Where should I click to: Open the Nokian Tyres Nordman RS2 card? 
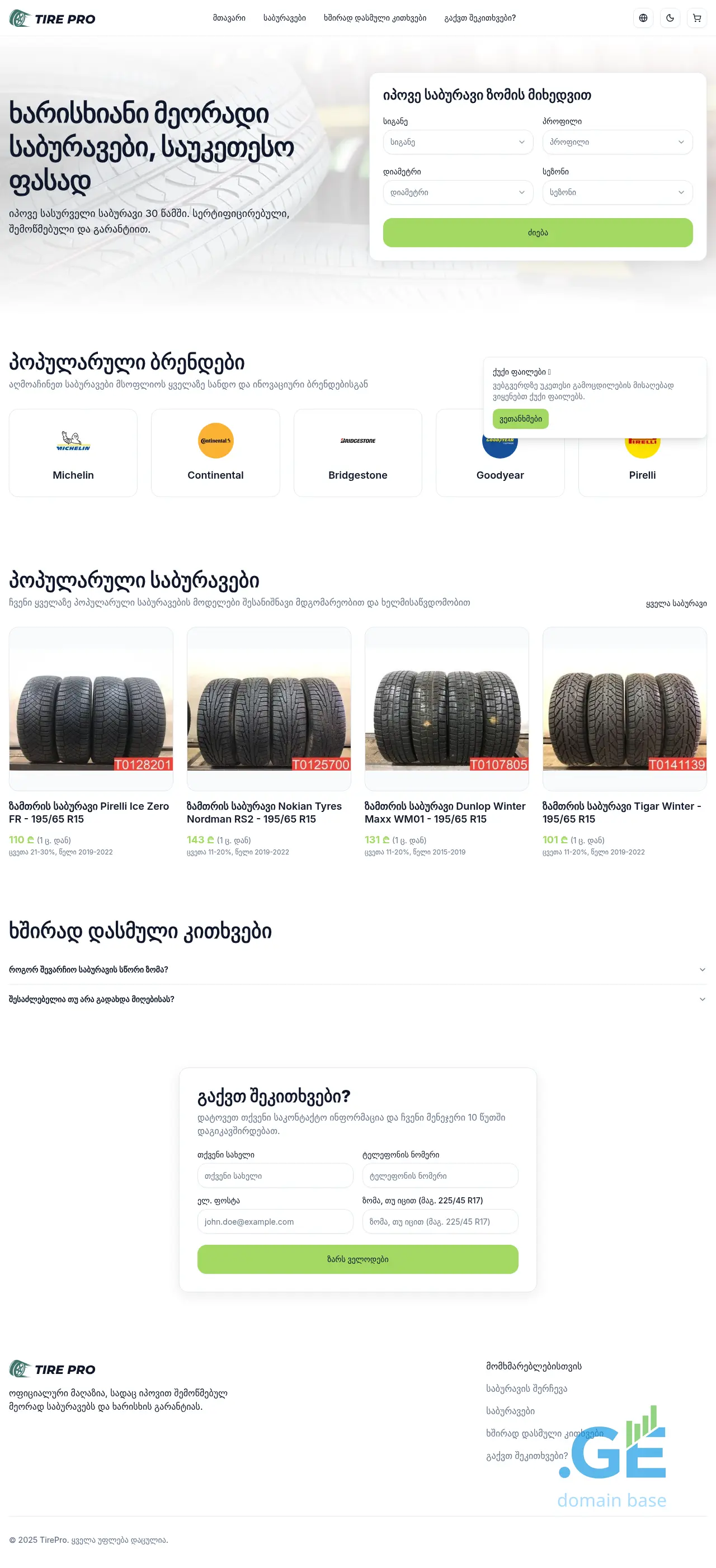point(268,709)
